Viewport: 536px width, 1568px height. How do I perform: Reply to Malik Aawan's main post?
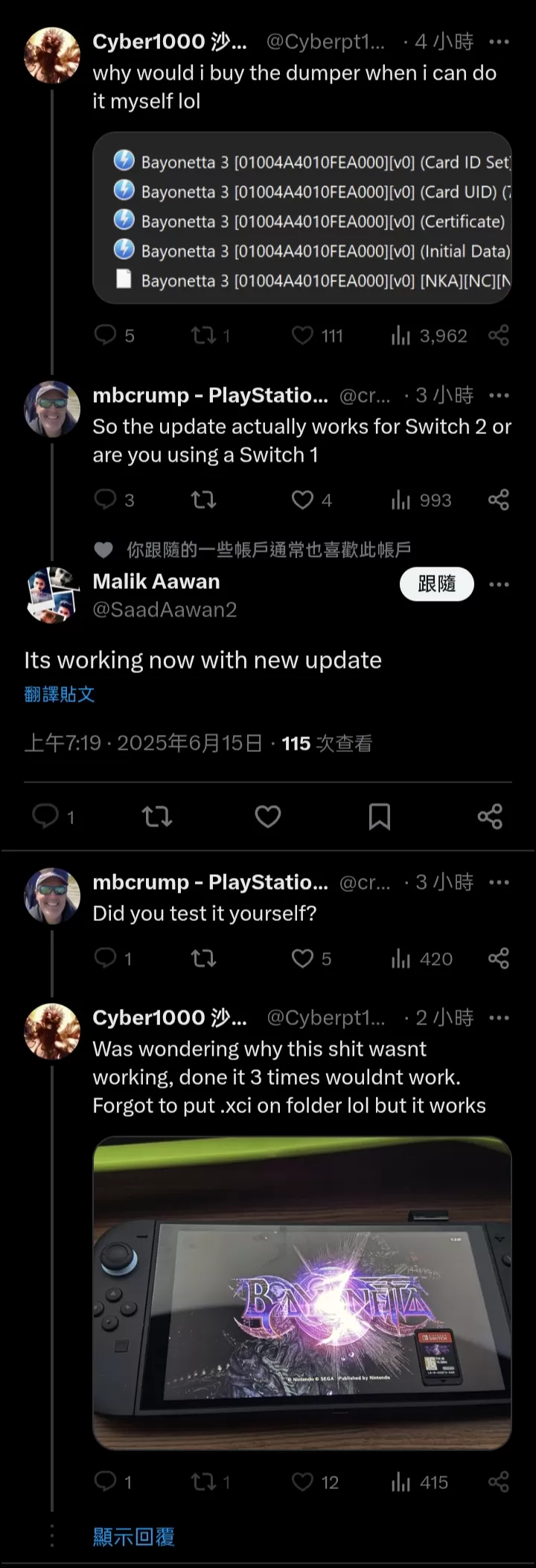[x=45, y=817]
